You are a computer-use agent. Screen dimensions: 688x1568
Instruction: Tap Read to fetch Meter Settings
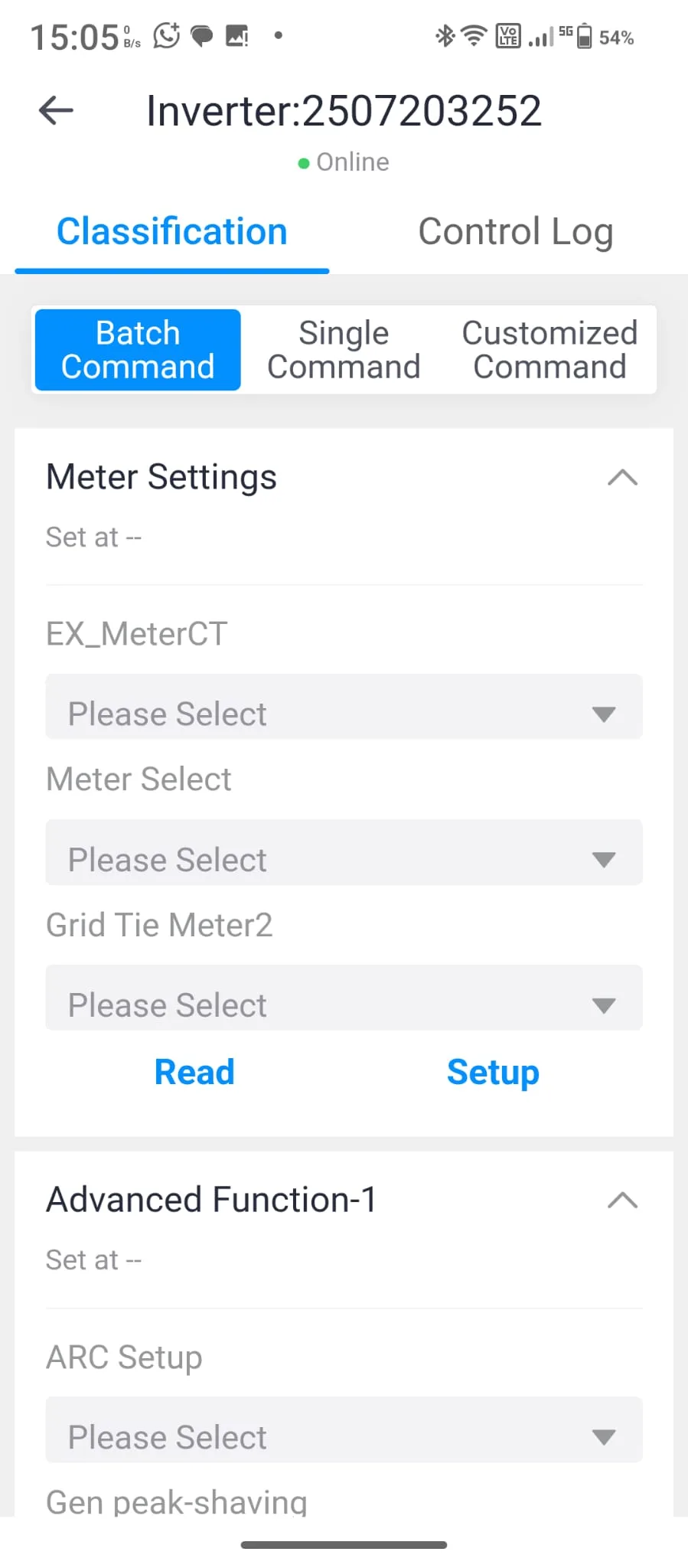(194, 1072)
